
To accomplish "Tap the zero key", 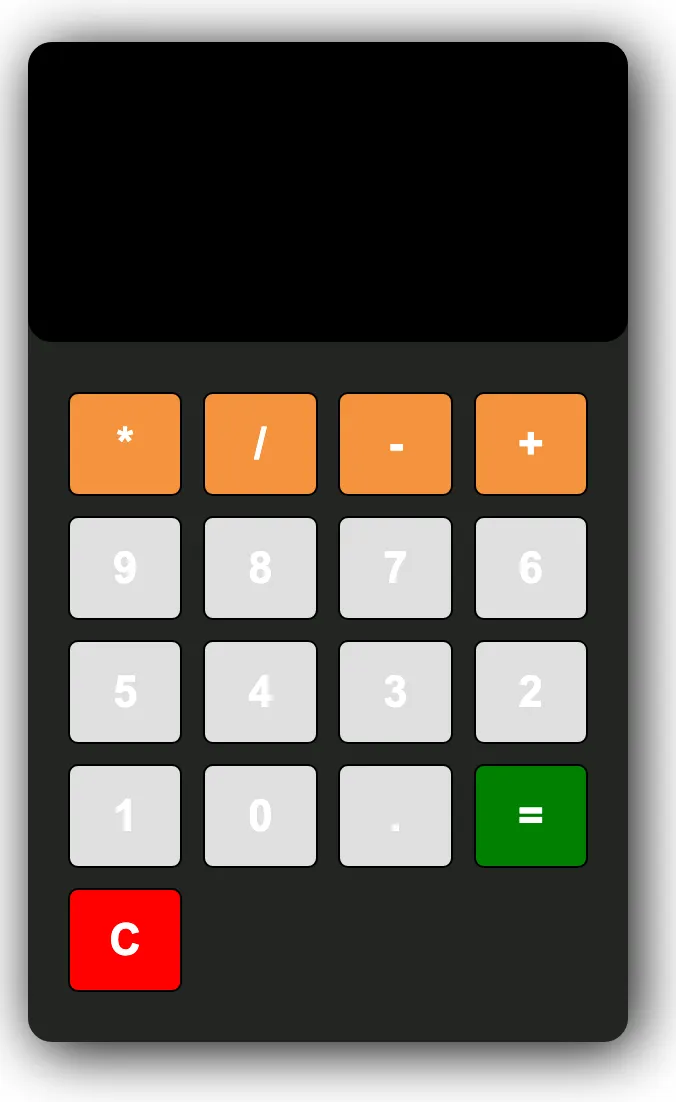I will pos(260,816).
